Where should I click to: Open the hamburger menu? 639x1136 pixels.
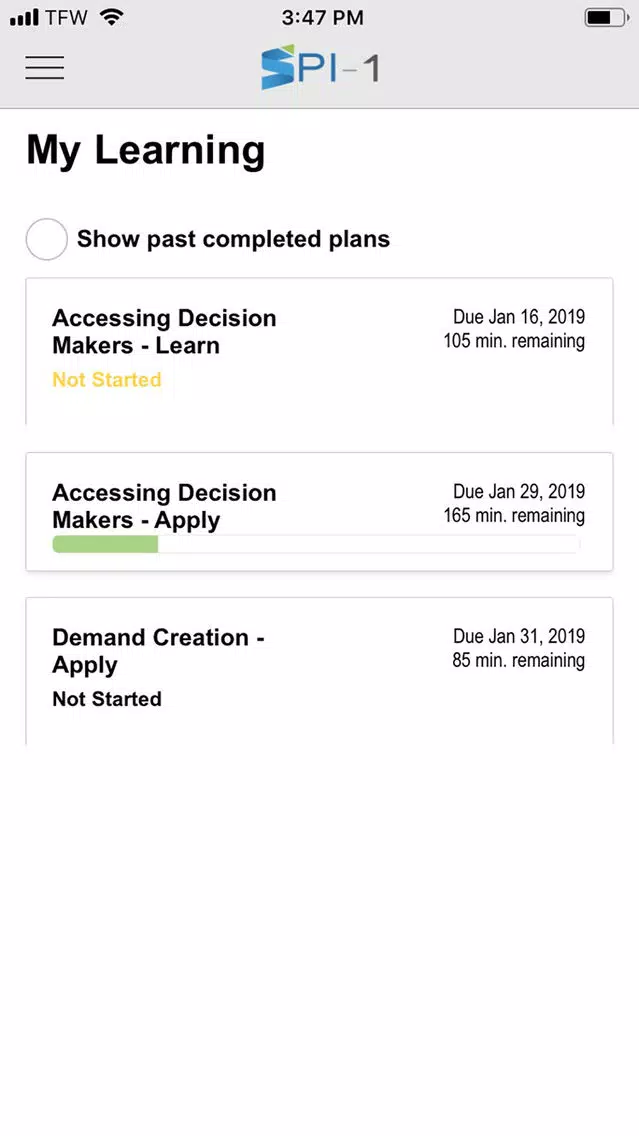pos(45,67)
